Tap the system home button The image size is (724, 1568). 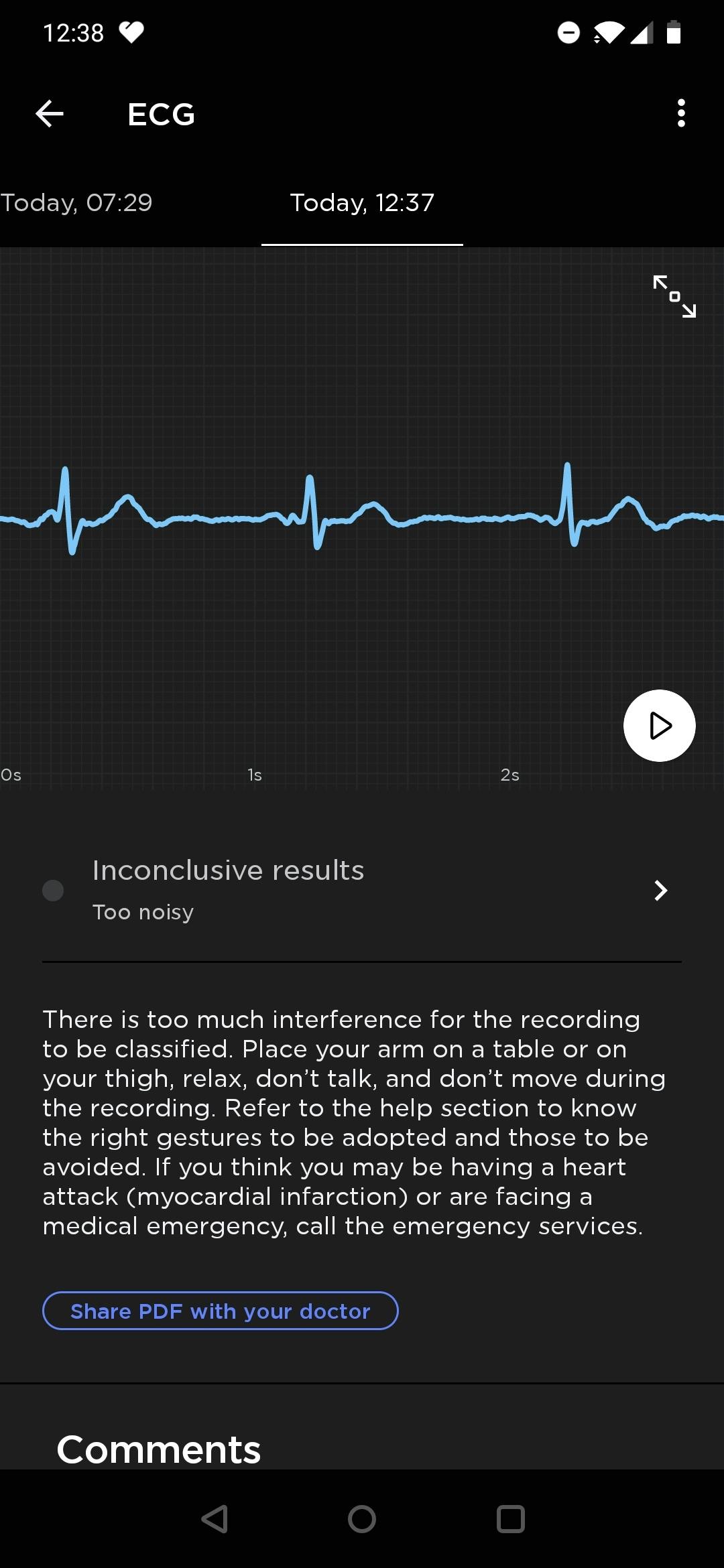362,1519
